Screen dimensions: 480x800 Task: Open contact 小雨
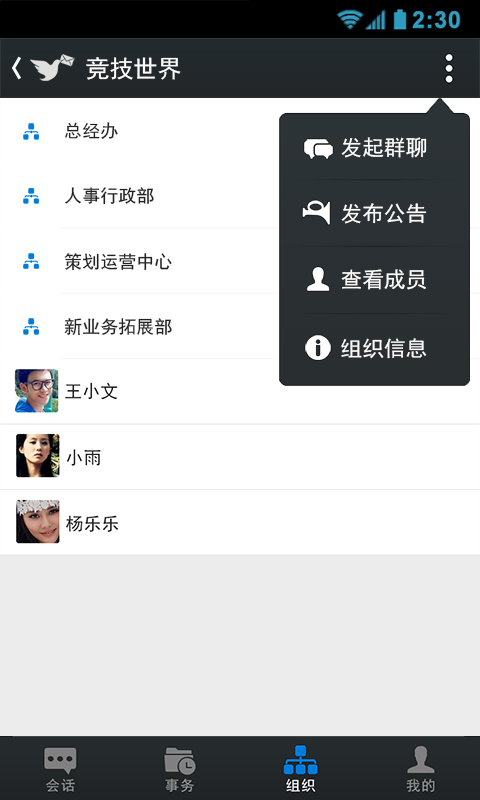point(240,457)
